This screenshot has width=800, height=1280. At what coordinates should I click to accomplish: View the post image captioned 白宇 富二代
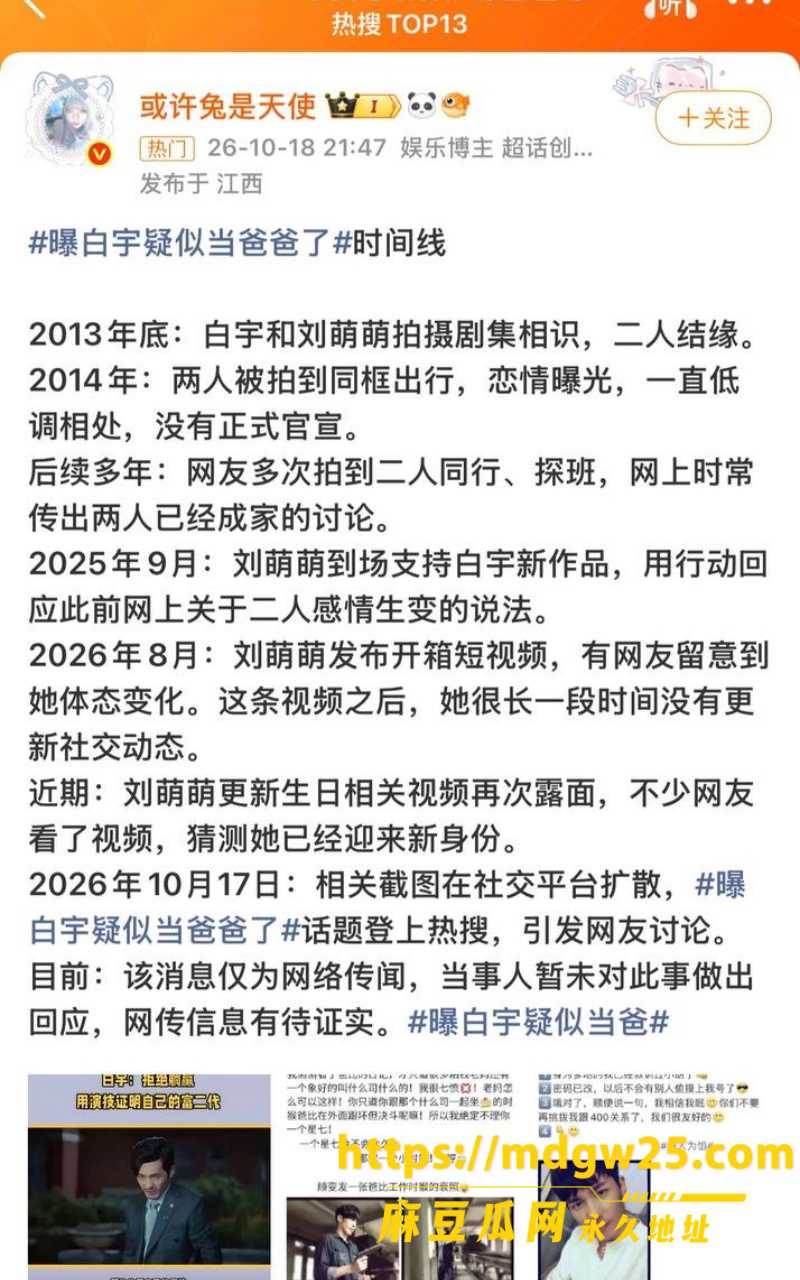coord(149,1176)
